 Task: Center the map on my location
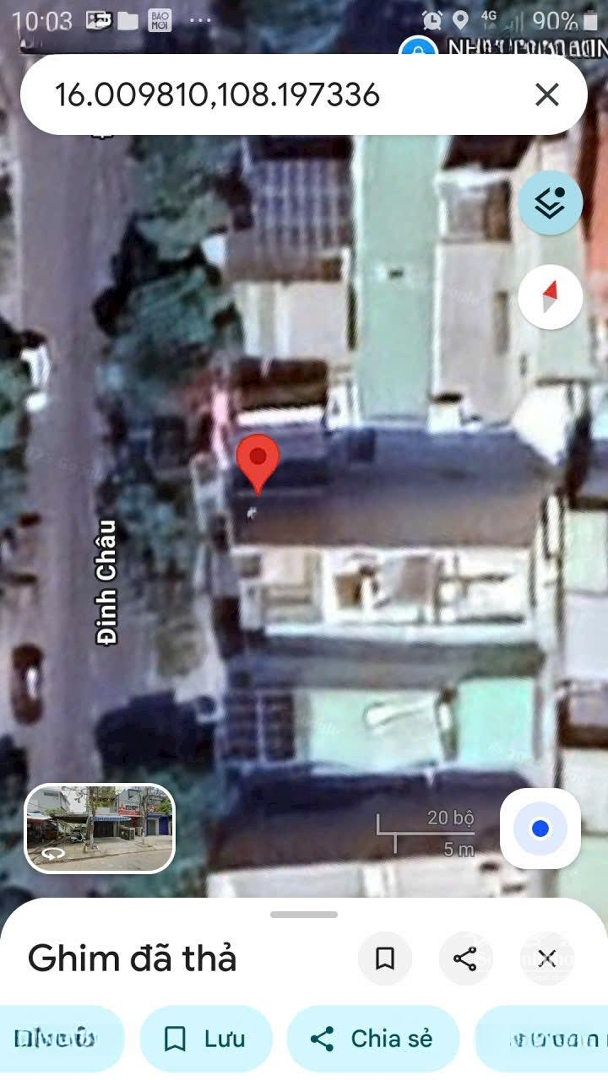coord(540,828)
